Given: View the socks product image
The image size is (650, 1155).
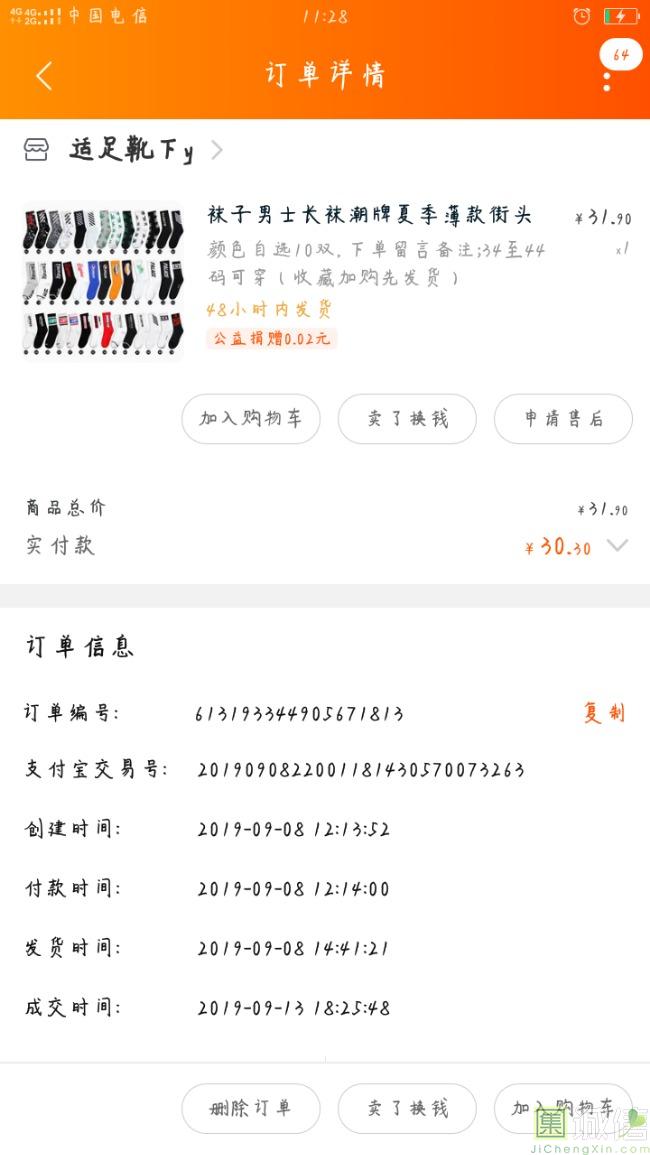Looking at the screenshot, I should coord(102,280).
